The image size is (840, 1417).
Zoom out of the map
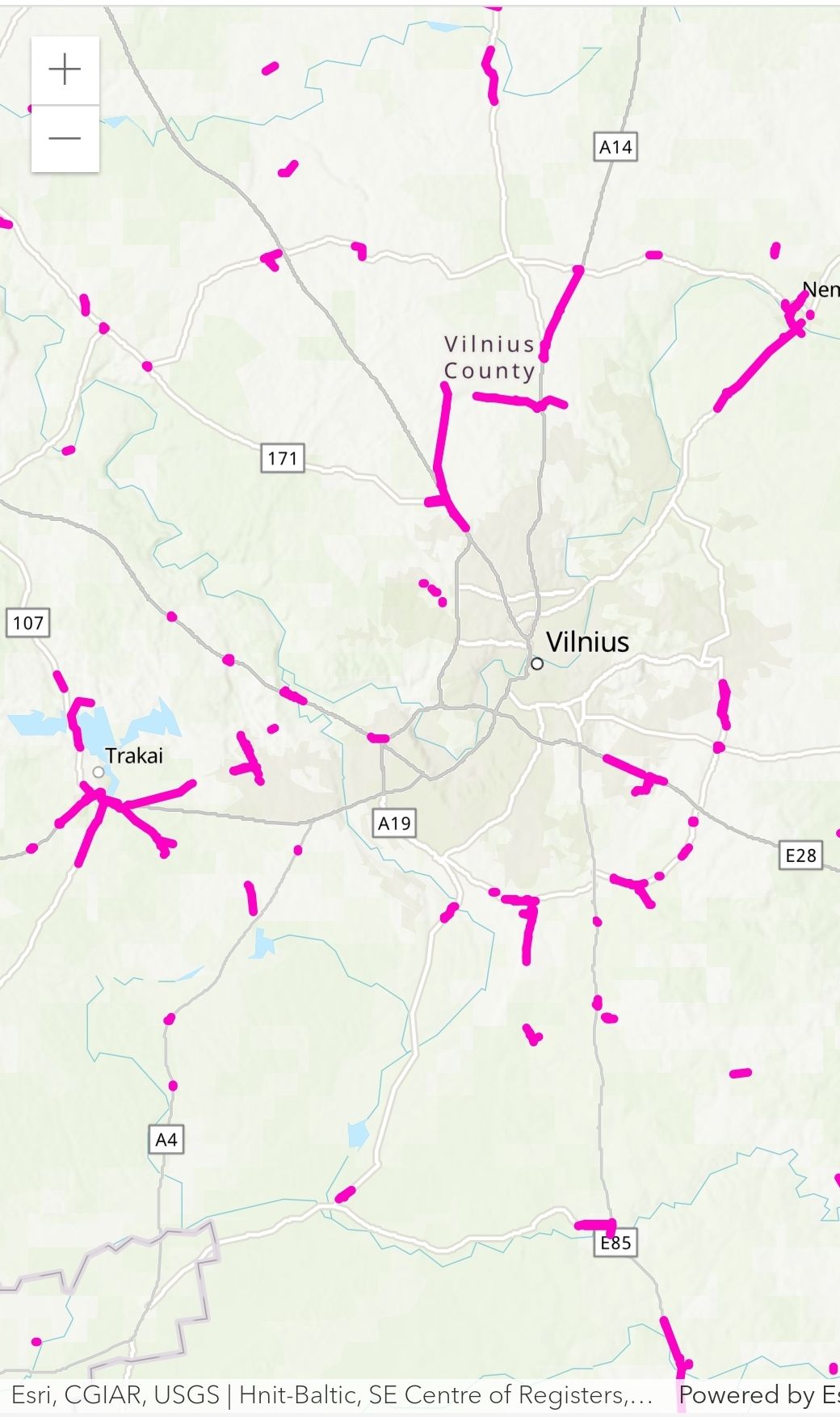65,138
